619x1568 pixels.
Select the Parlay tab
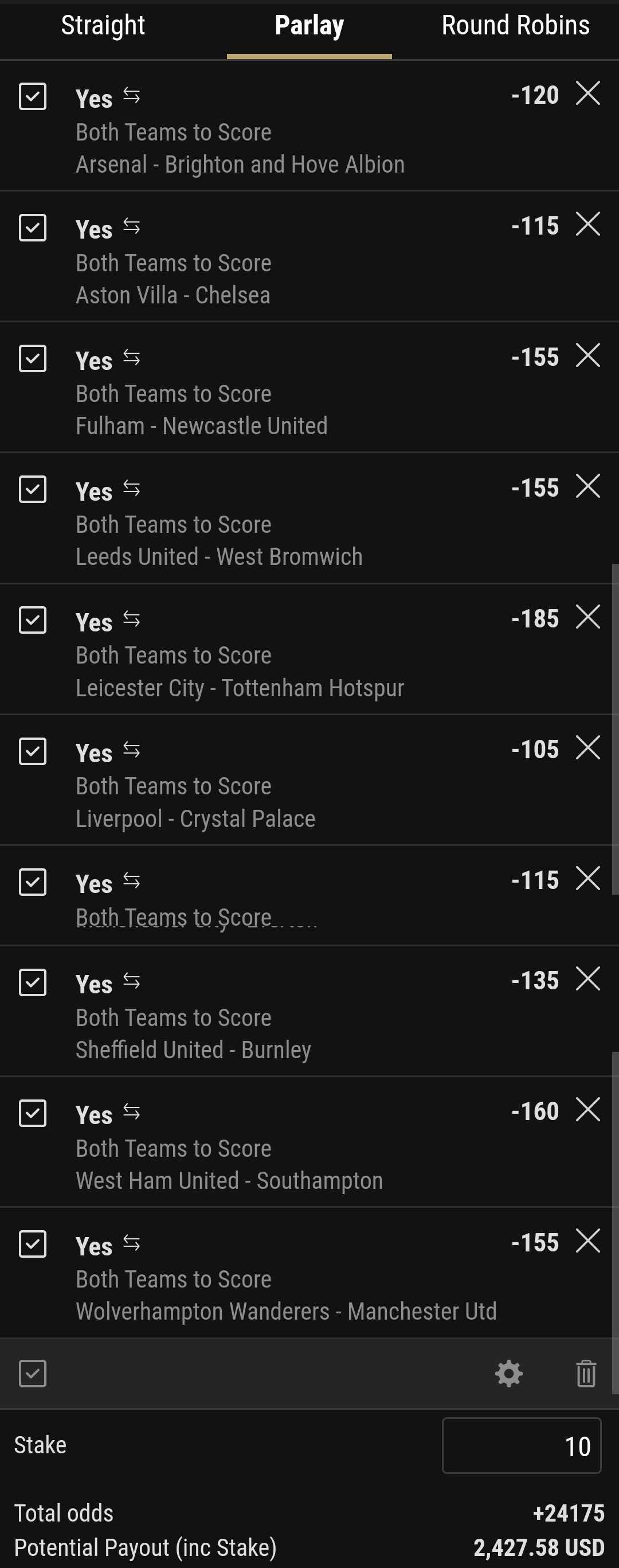309,26
